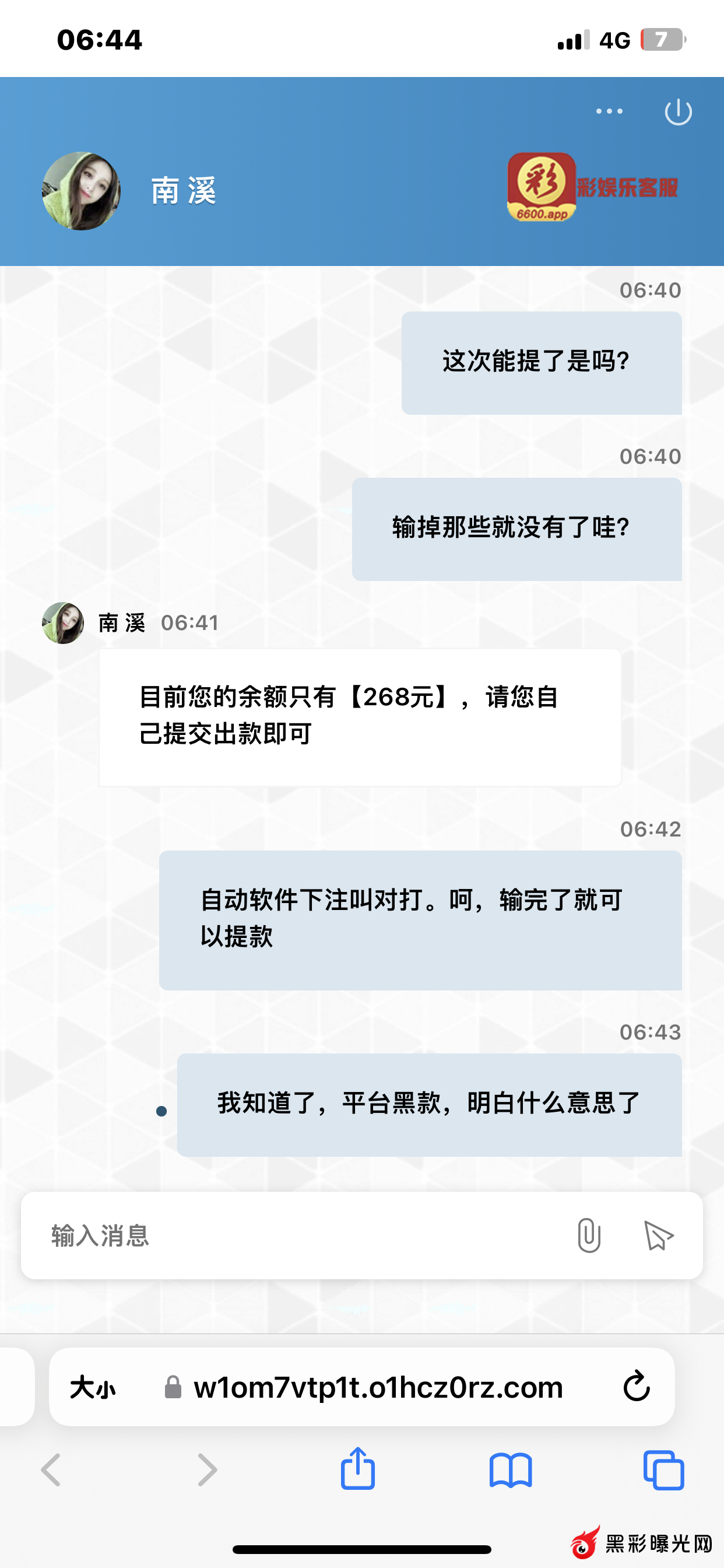Open the Safari share sheet
Viewport: 724px width, 1568px height.
[358, 1469]
